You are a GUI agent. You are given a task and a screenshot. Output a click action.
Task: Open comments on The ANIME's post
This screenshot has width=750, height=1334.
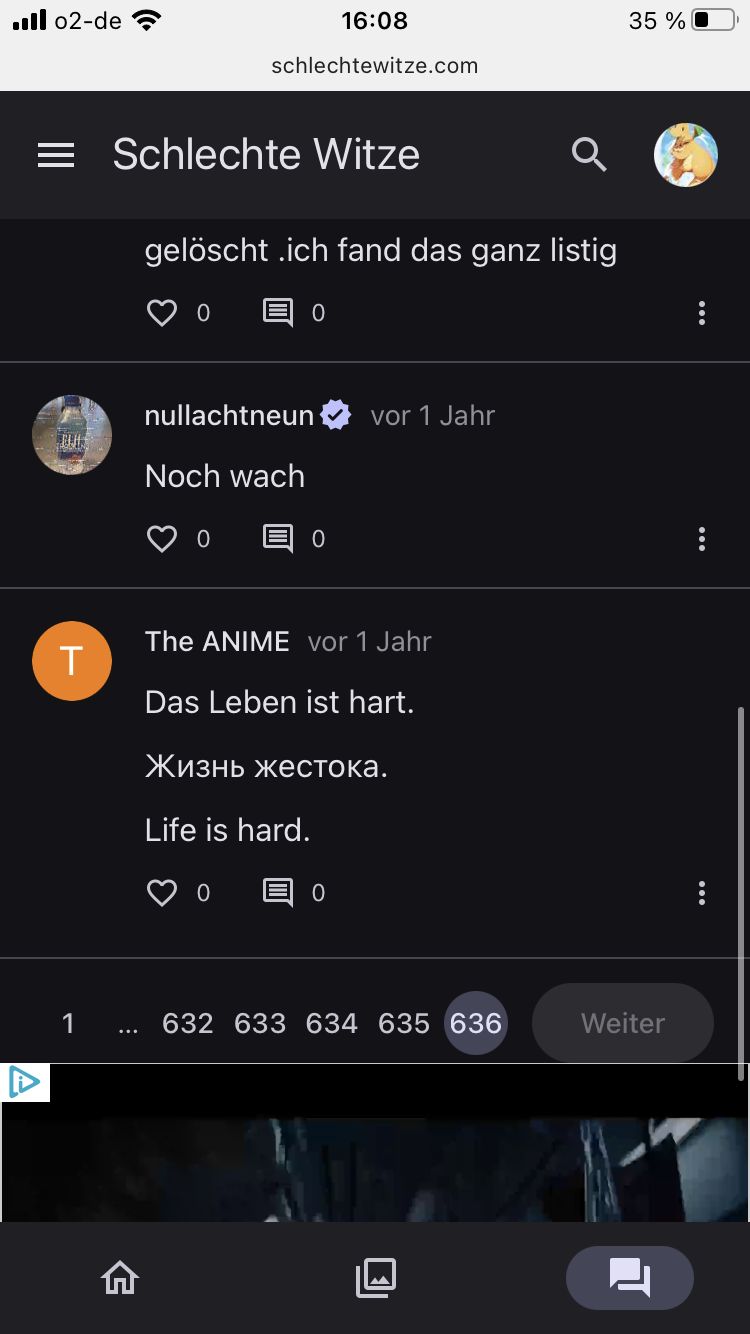click(x=278, y=892)
